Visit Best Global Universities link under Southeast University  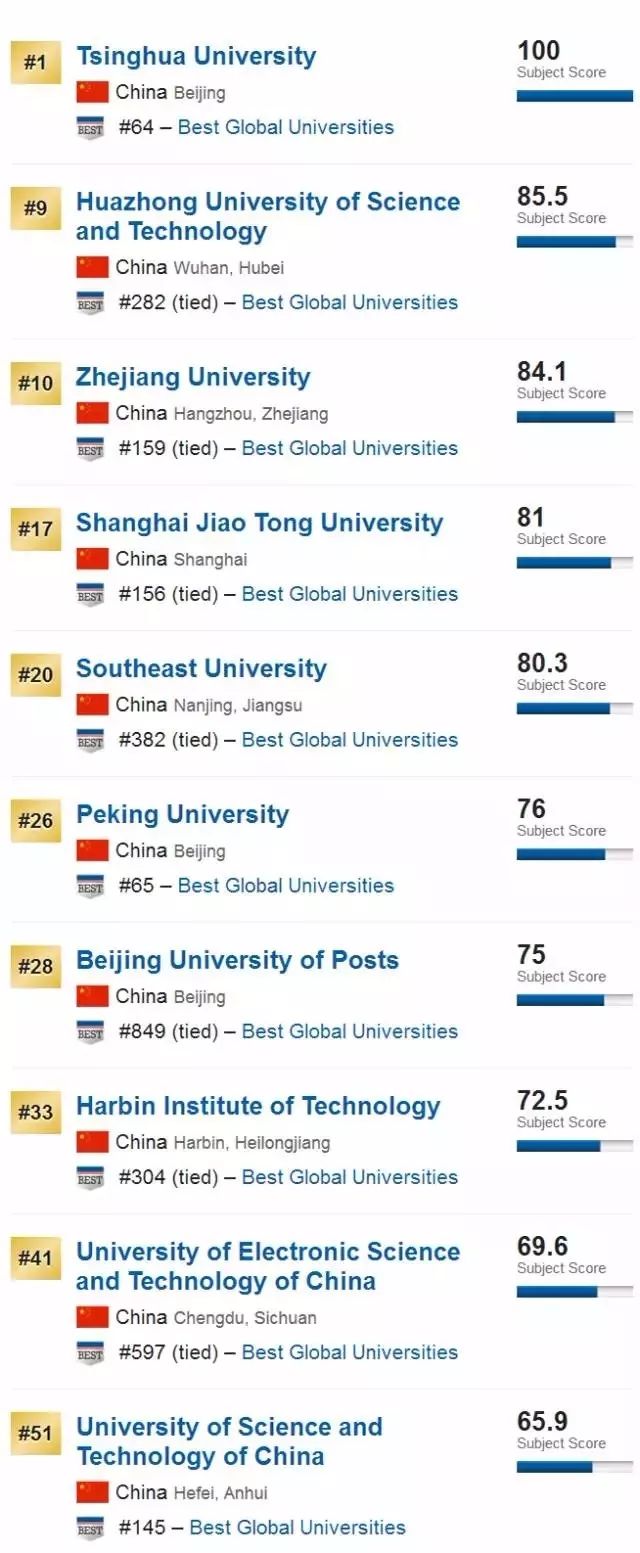tap(350, 740)
